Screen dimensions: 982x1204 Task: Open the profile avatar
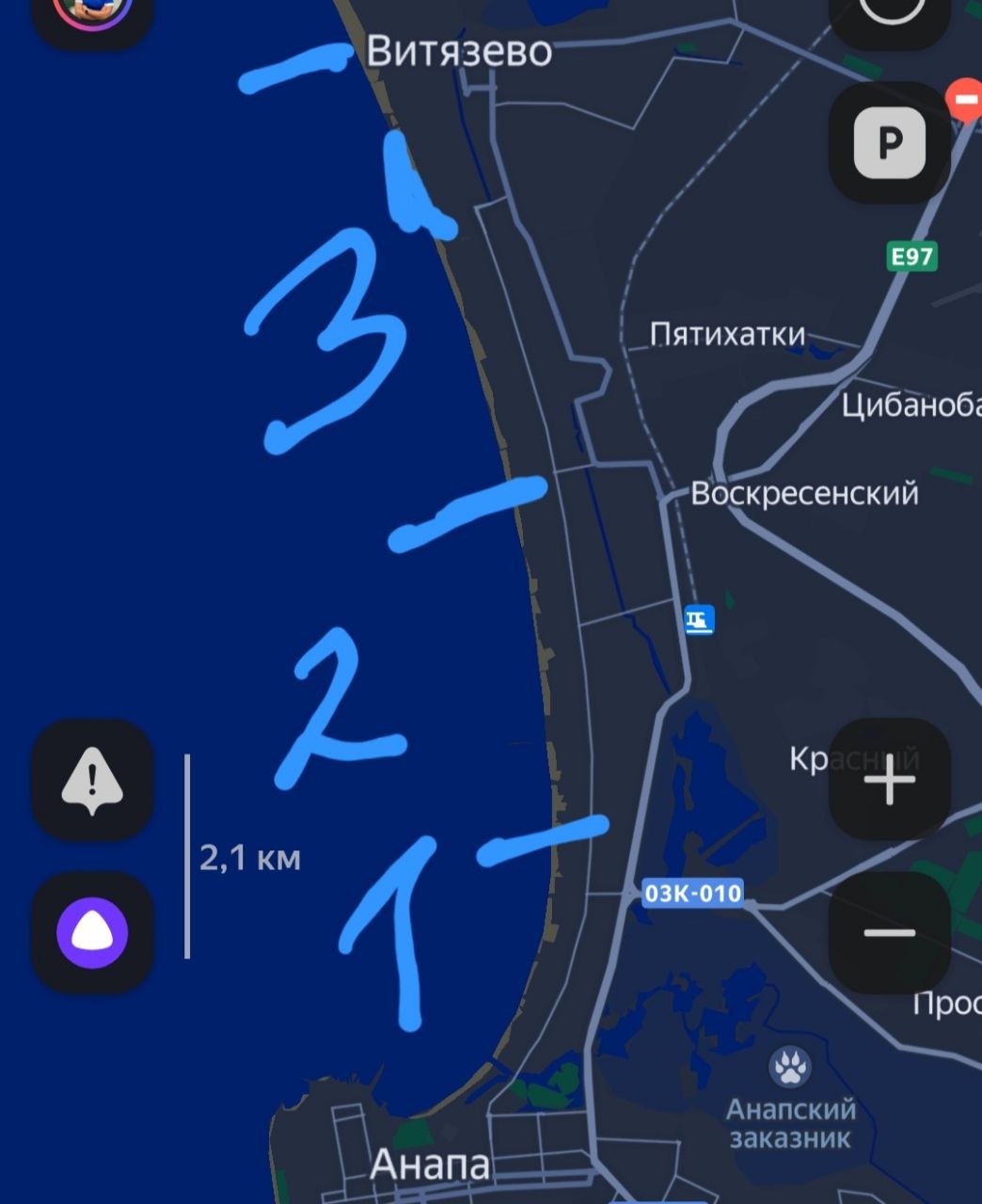tap(91, 11)
